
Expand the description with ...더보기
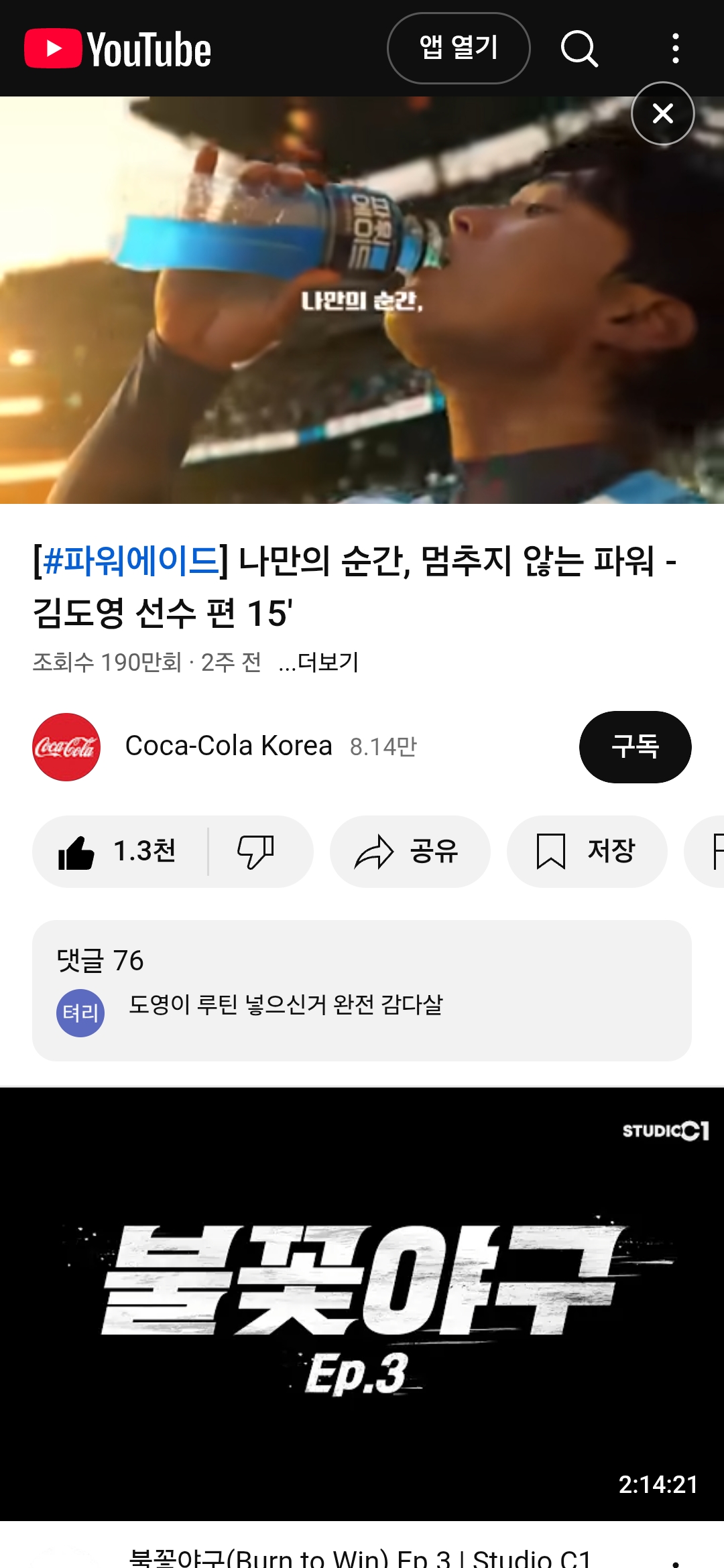click(x=319, y=662)
